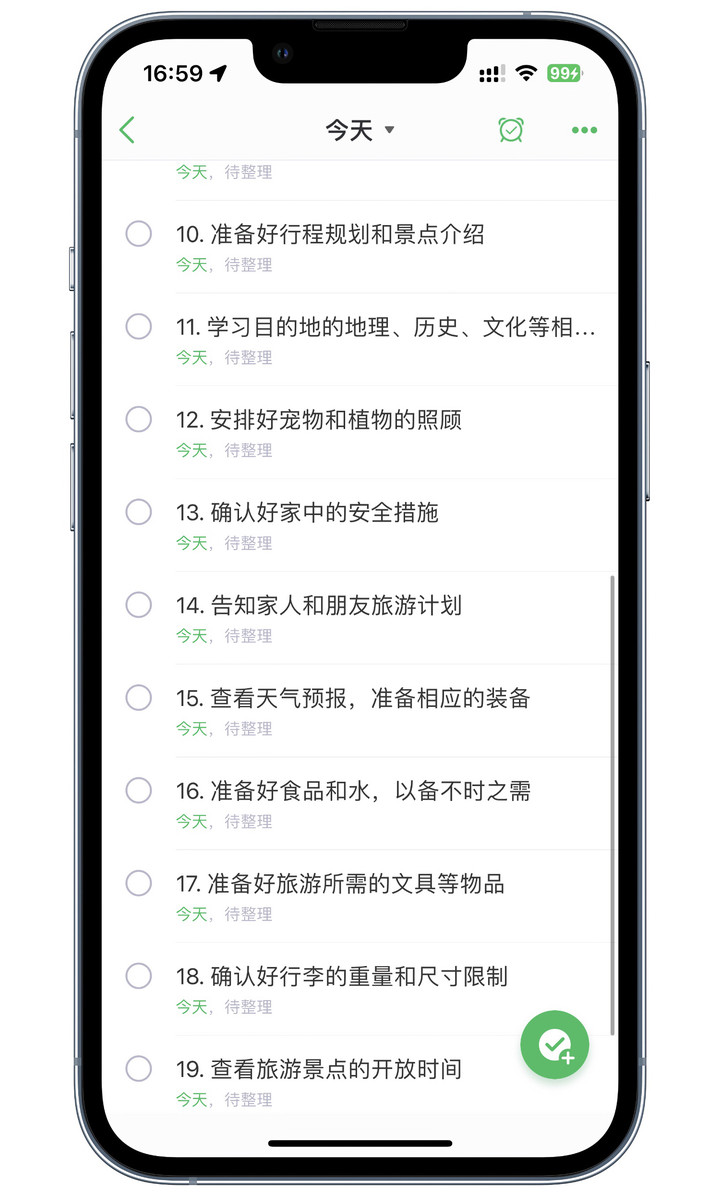Add a new task with floating button
The width and height of the screenshot is (720, 1194).
(x=554, y=1045)
